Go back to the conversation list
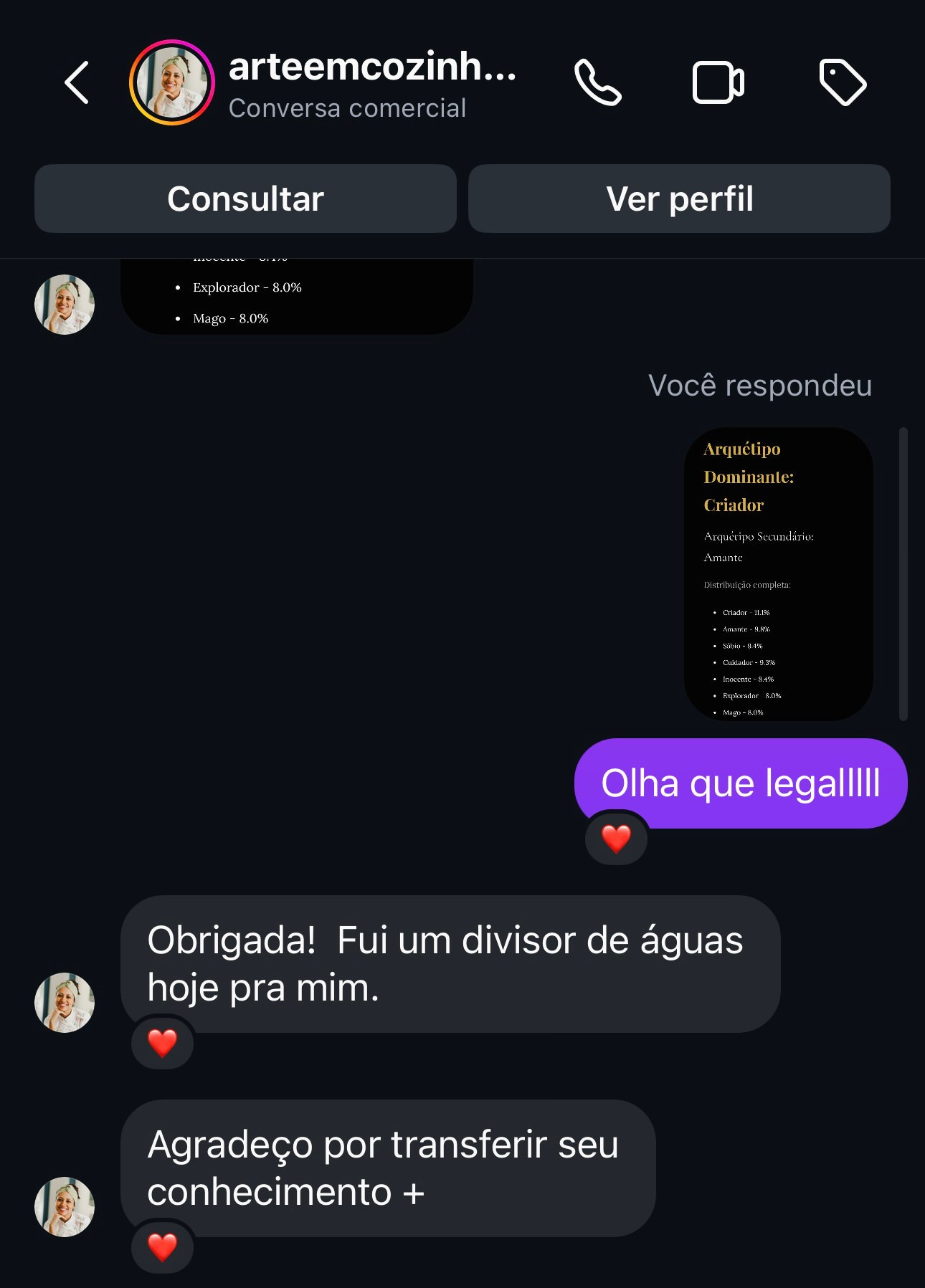 coord(77,82)
